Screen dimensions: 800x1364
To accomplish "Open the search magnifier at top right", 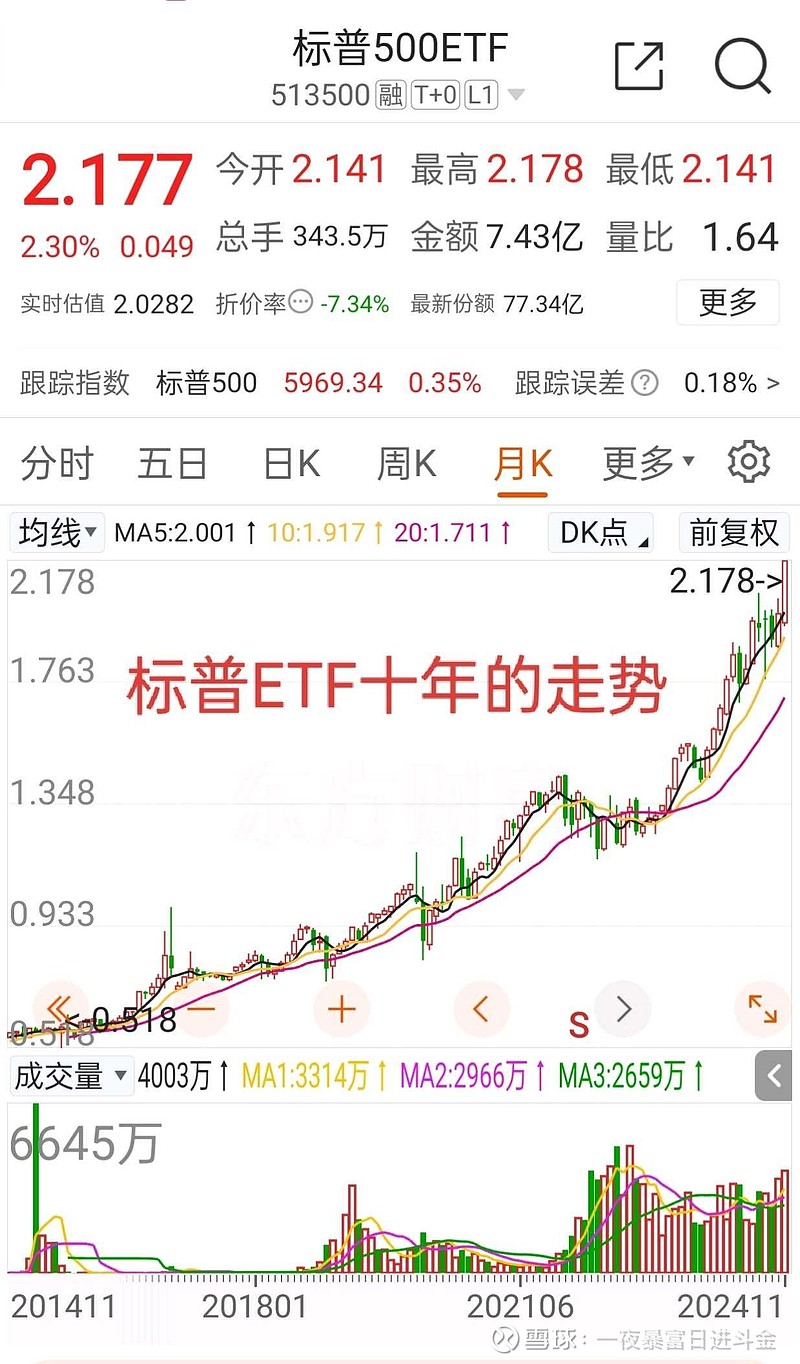I will (741, 66).
